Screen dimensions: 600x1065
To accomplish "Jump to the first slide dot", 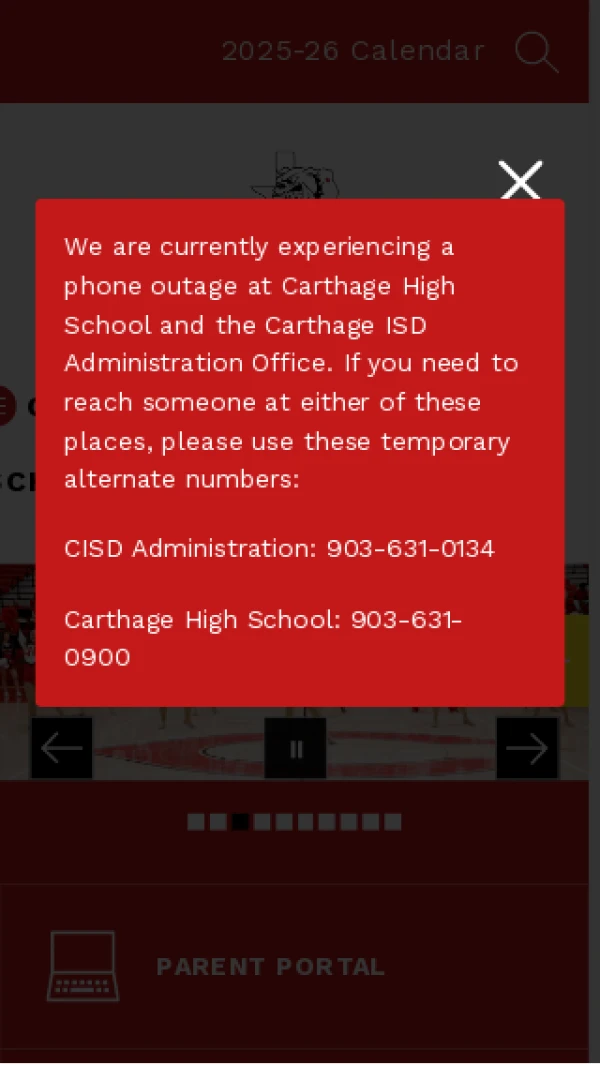I will 196,822.
